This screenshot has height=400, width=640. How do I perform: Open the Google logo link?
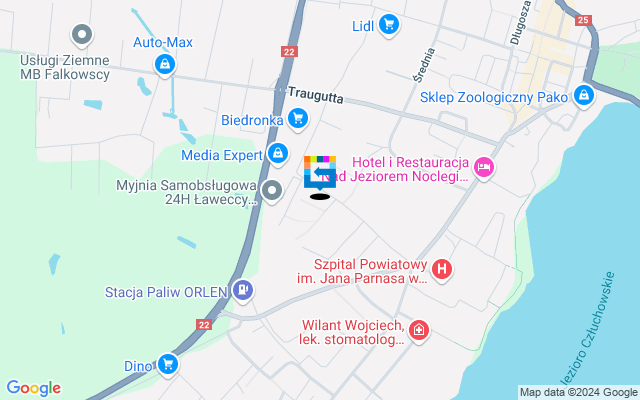[x=33, y=388]
